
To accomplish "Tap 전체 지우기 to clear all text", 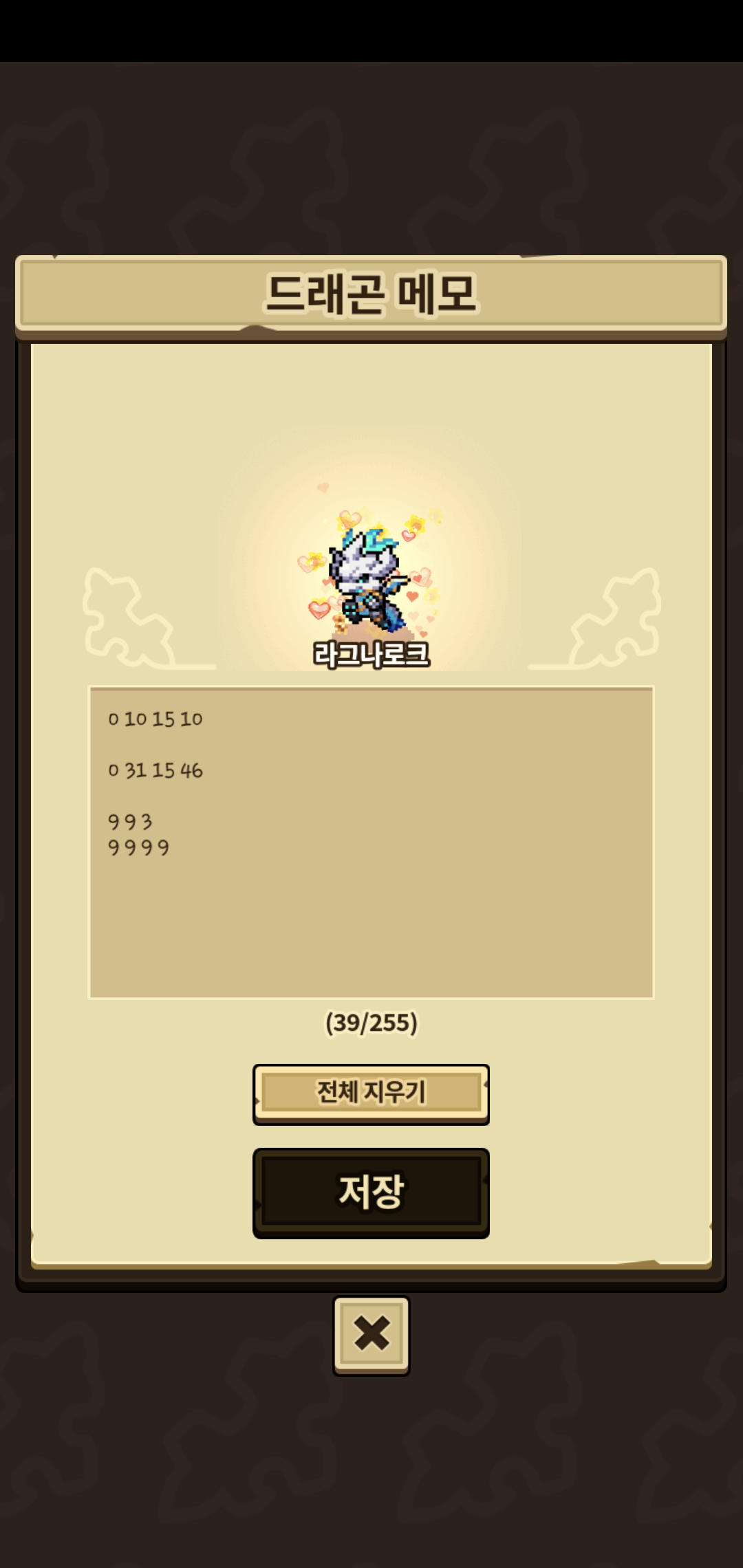I will point(371,1093).
